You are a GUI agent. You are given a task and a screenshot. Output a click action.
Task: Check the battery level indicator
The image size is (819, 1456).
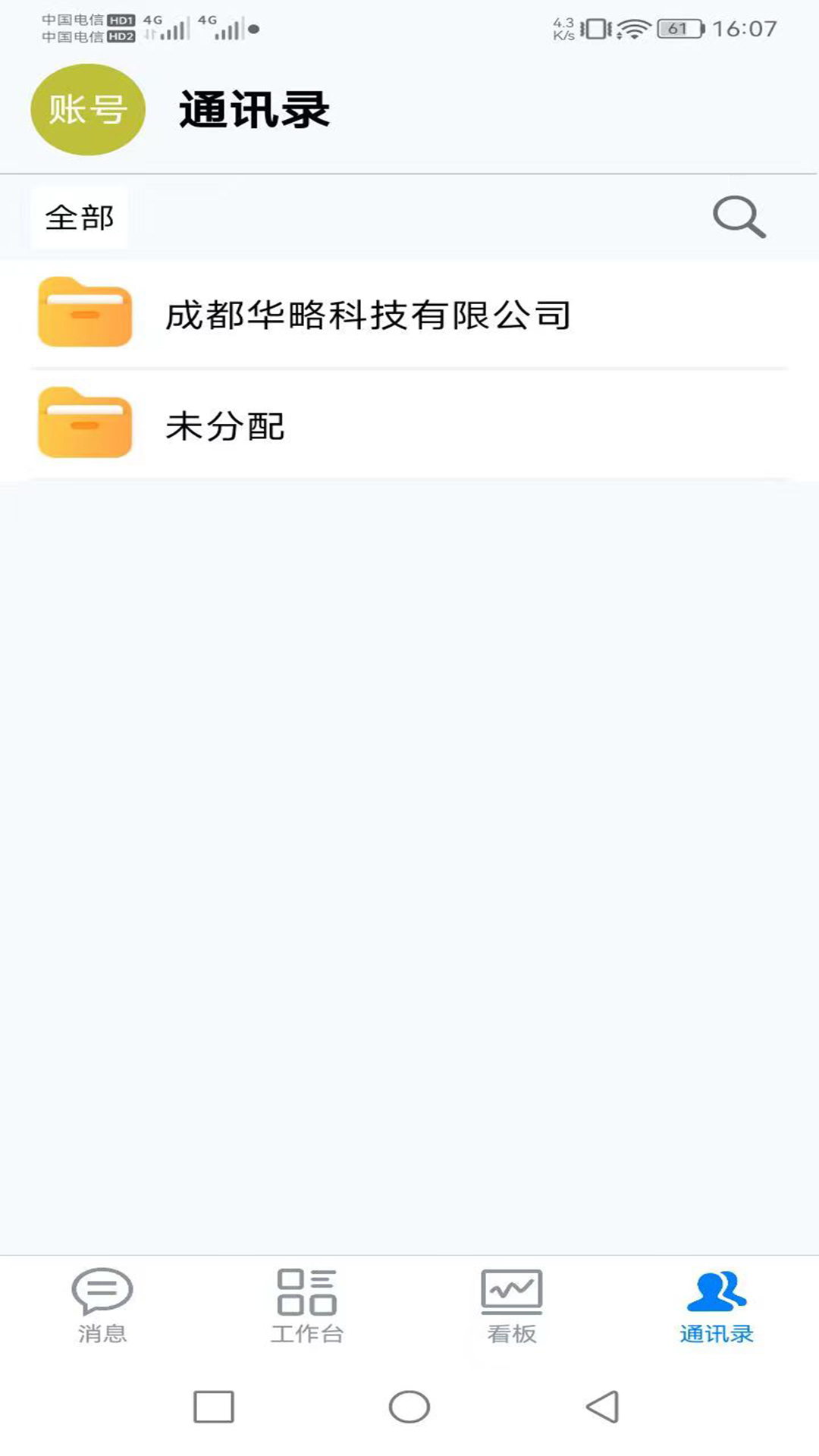[677, 27]
